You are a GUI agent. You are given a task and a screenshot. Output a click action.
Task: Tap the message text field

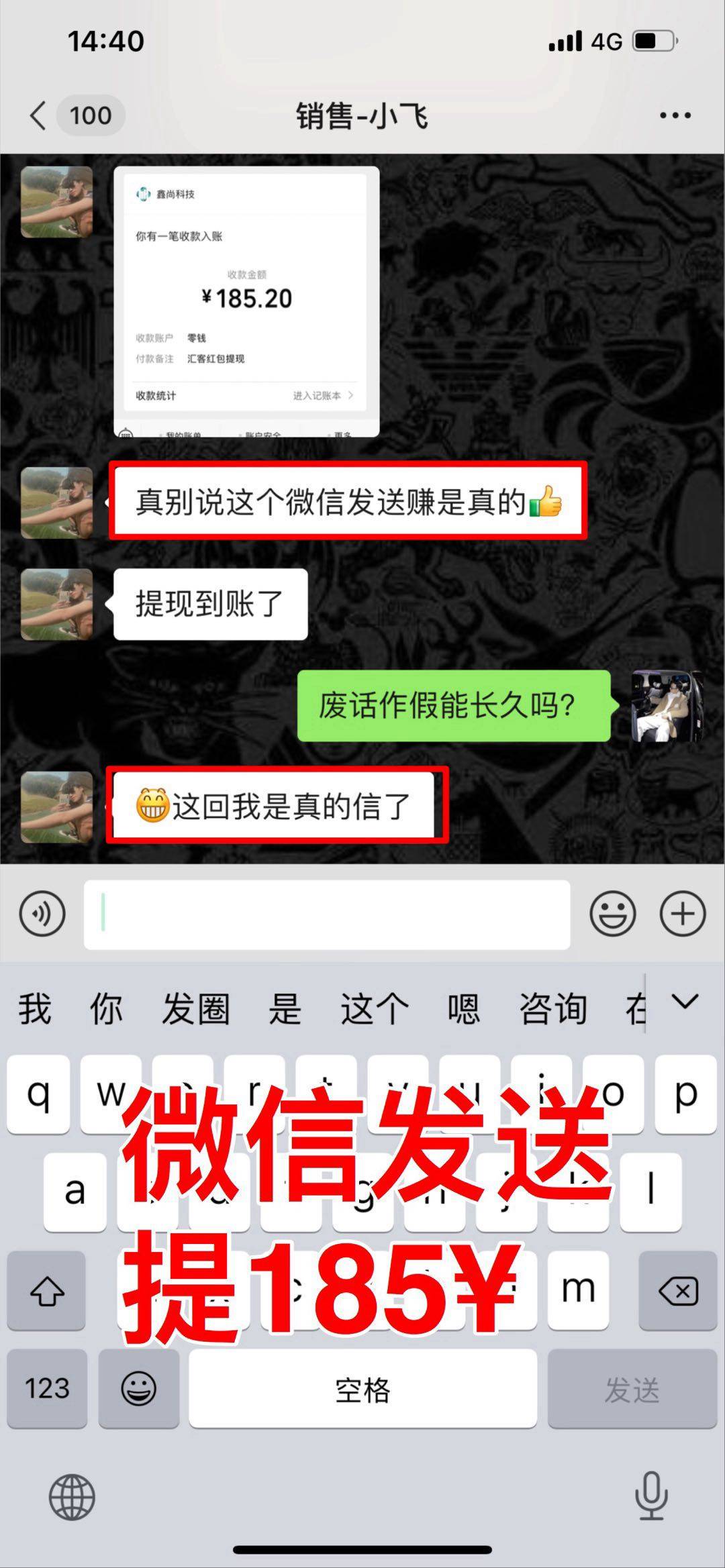coord(327,914)
